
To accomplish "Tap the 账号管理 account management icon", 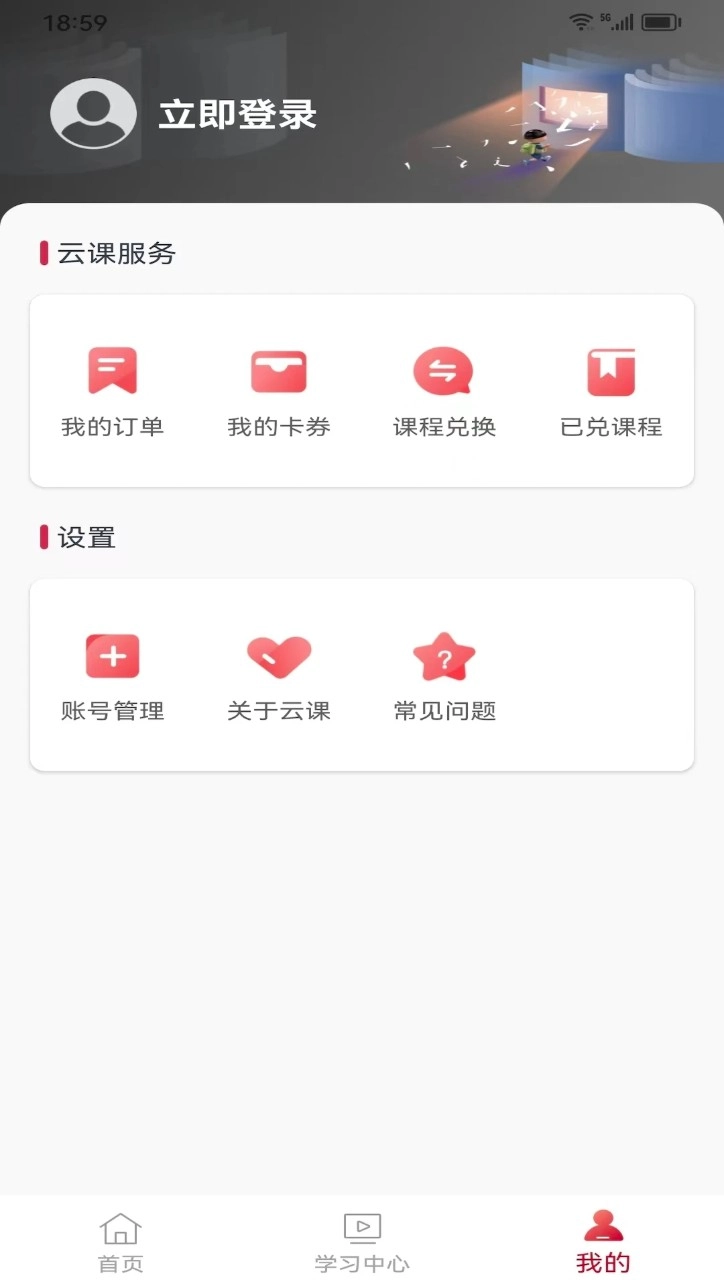I will [111, 656].
